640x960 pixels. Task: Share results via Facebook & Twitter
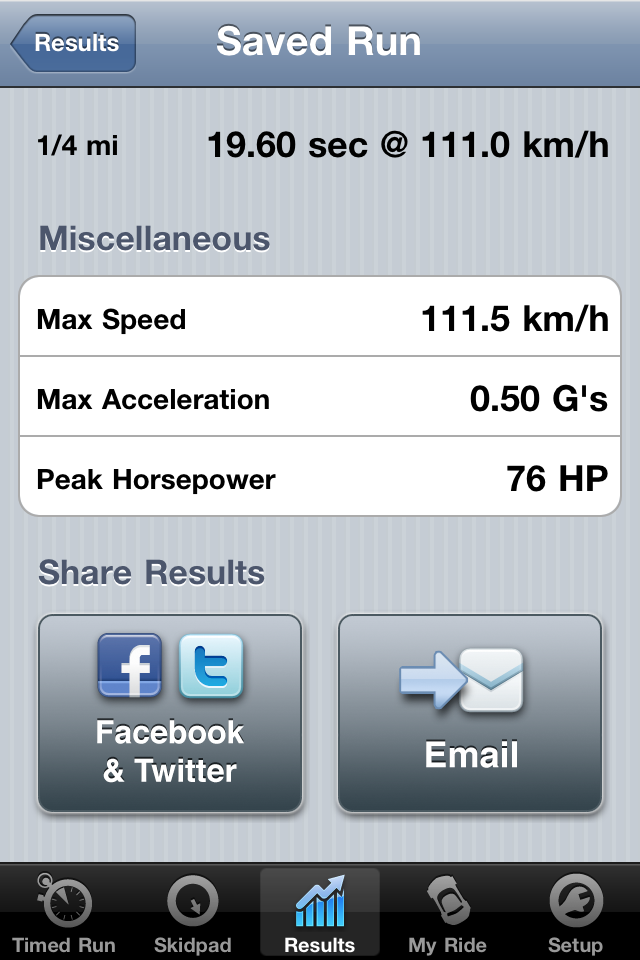(170, 713)
